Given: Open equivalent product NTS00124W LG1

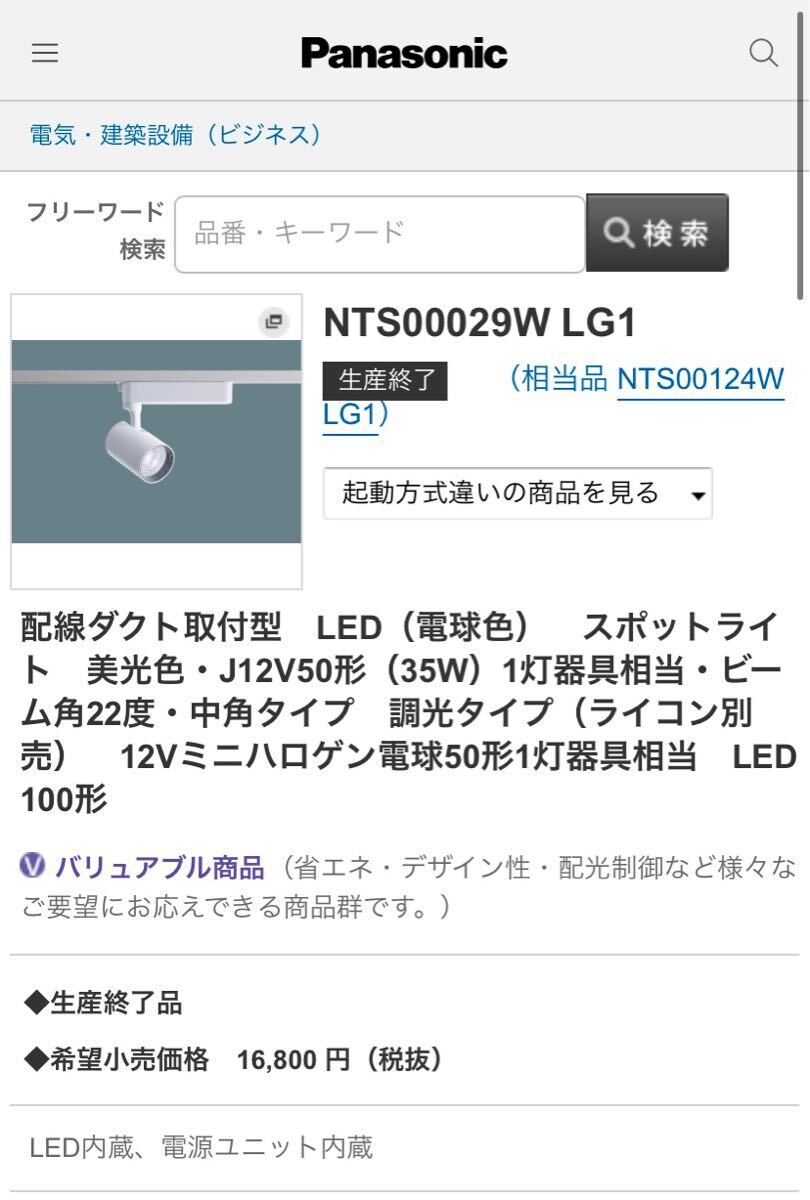Looking at the screenshot, I should click(x=700, y=380).
